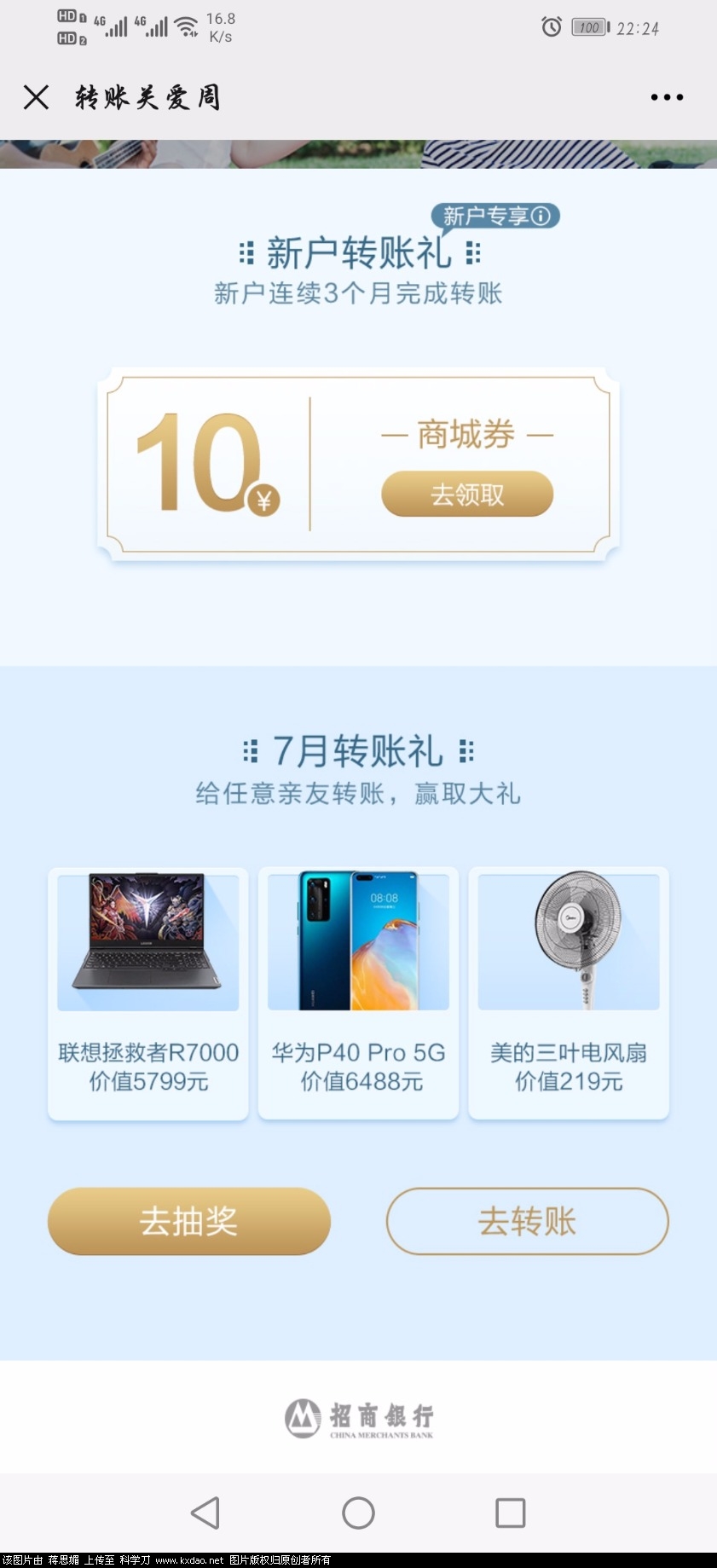Claim the 10 yuan coupon via 去领取
The image size is (717, 1568).
(466, 494)
